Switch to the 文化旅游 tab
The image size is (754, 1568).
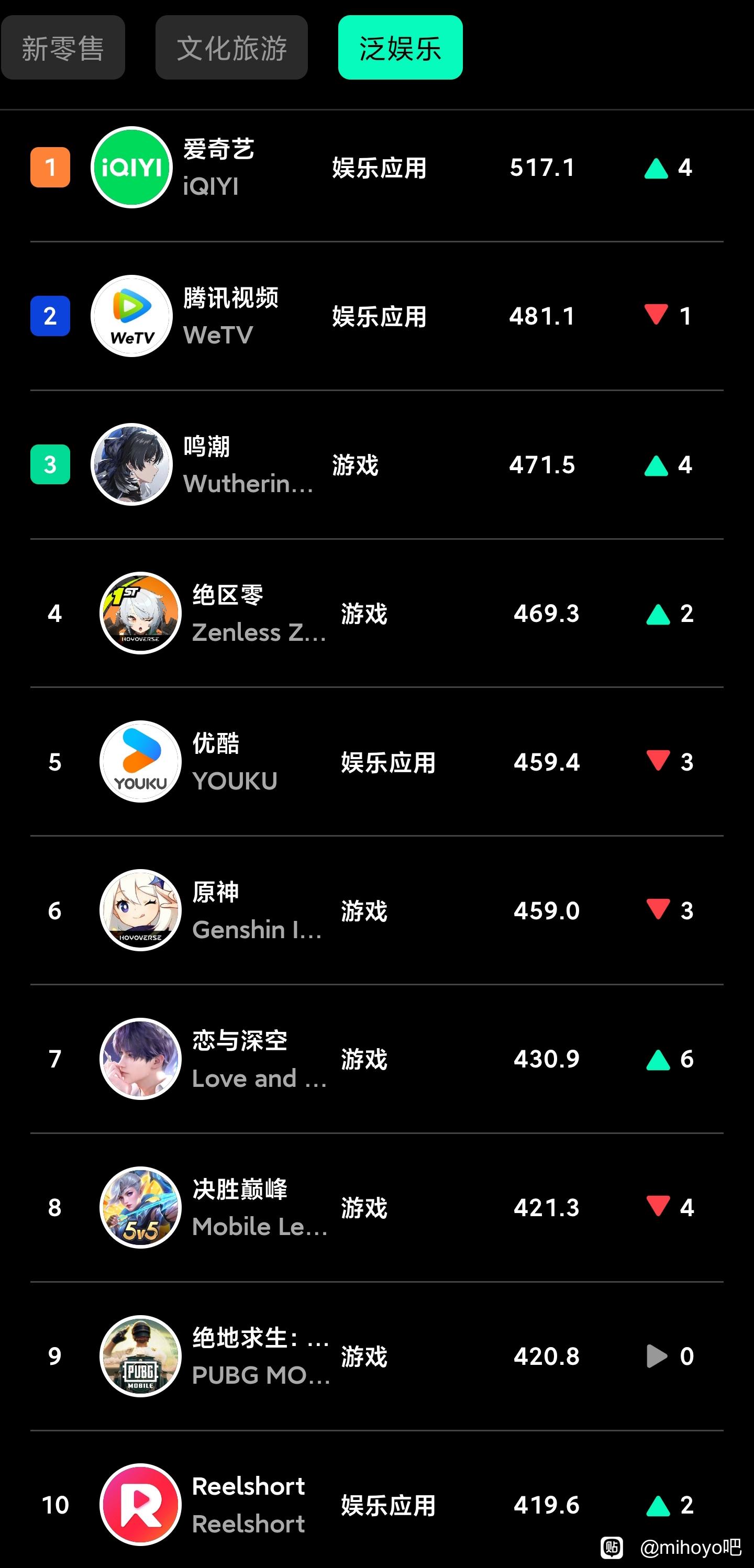(x=231, y=48)
